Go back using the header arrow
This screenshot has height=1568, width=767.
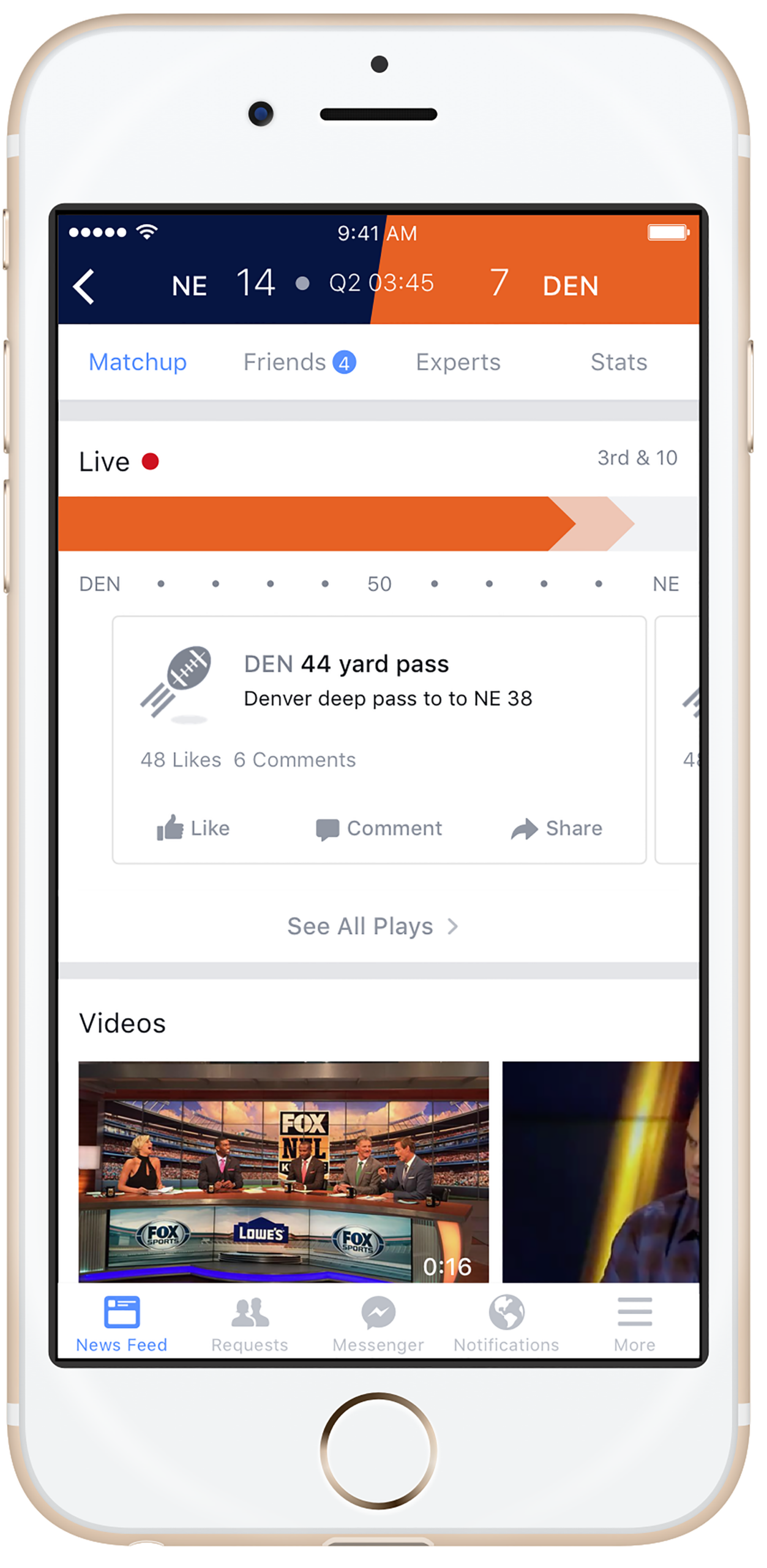pos(84,286)
